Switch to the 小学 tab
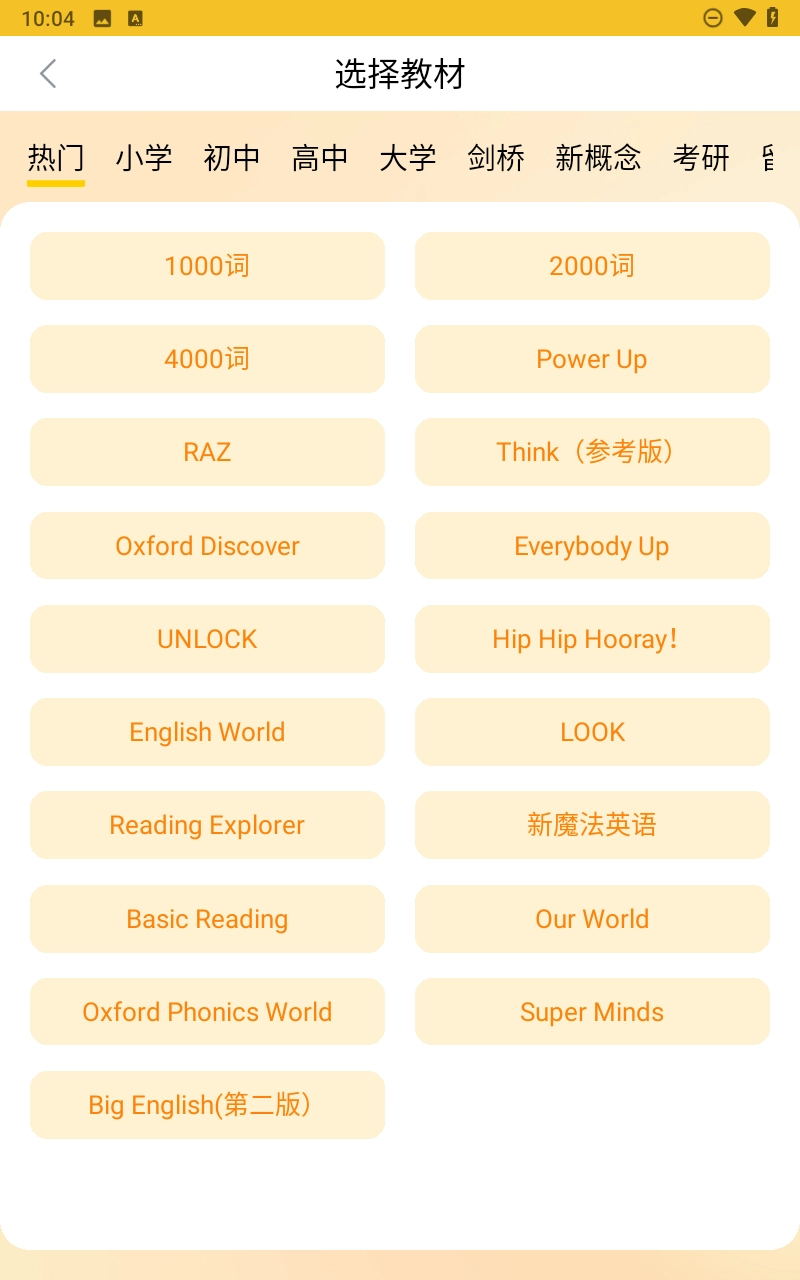Viewport: 800px width, 1280px height. [x=144, y=158]
